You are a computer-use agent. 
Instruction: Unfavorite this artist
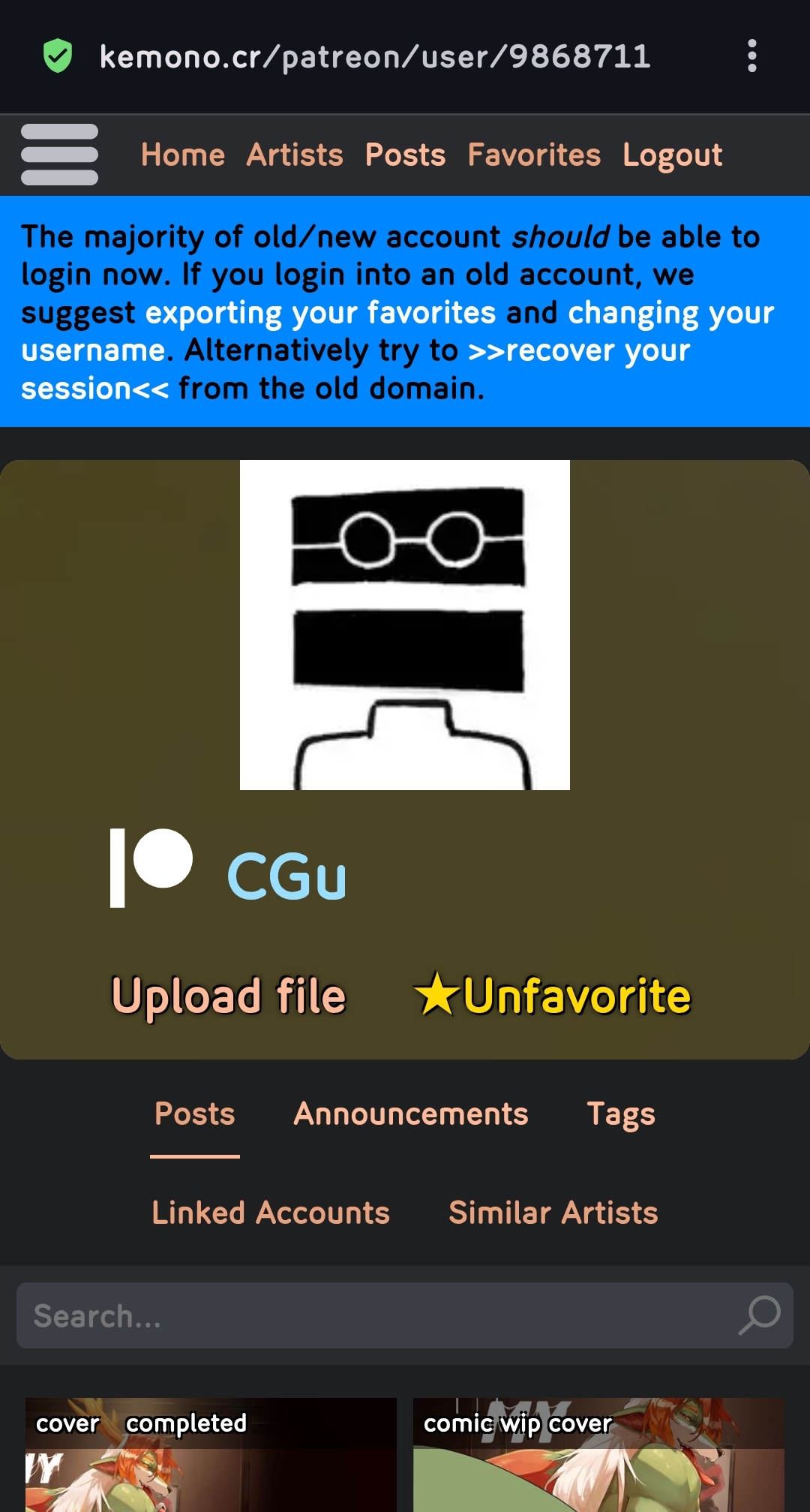[x=552, y=996]
